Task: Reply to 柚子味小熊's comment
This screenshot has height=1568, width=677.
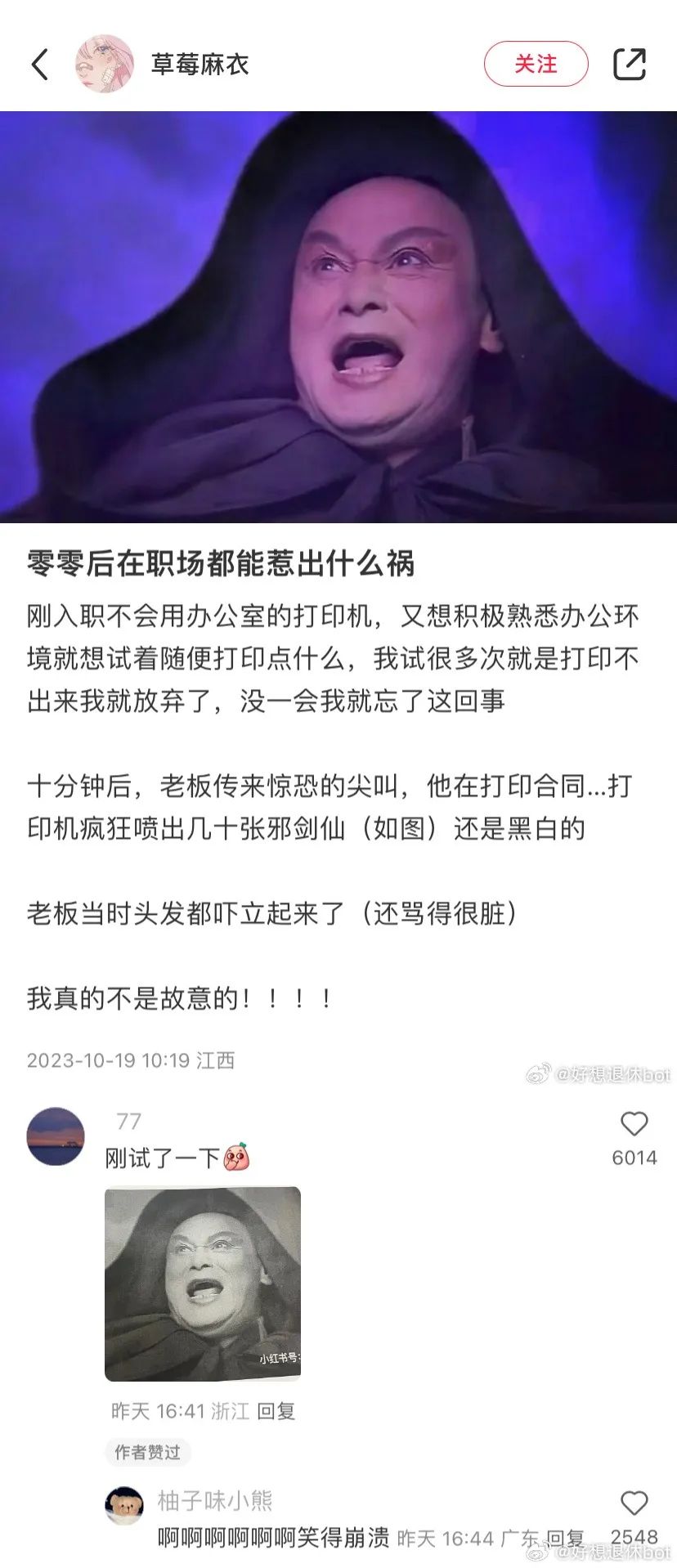Action: (564, 1539)
